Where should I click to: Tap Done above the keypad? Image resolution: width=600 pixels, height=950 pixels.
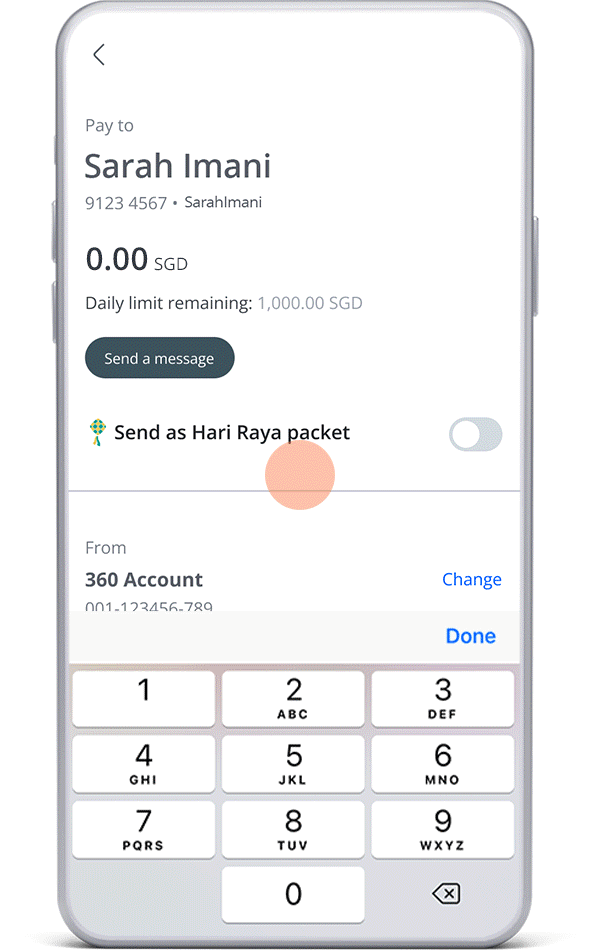470,636
